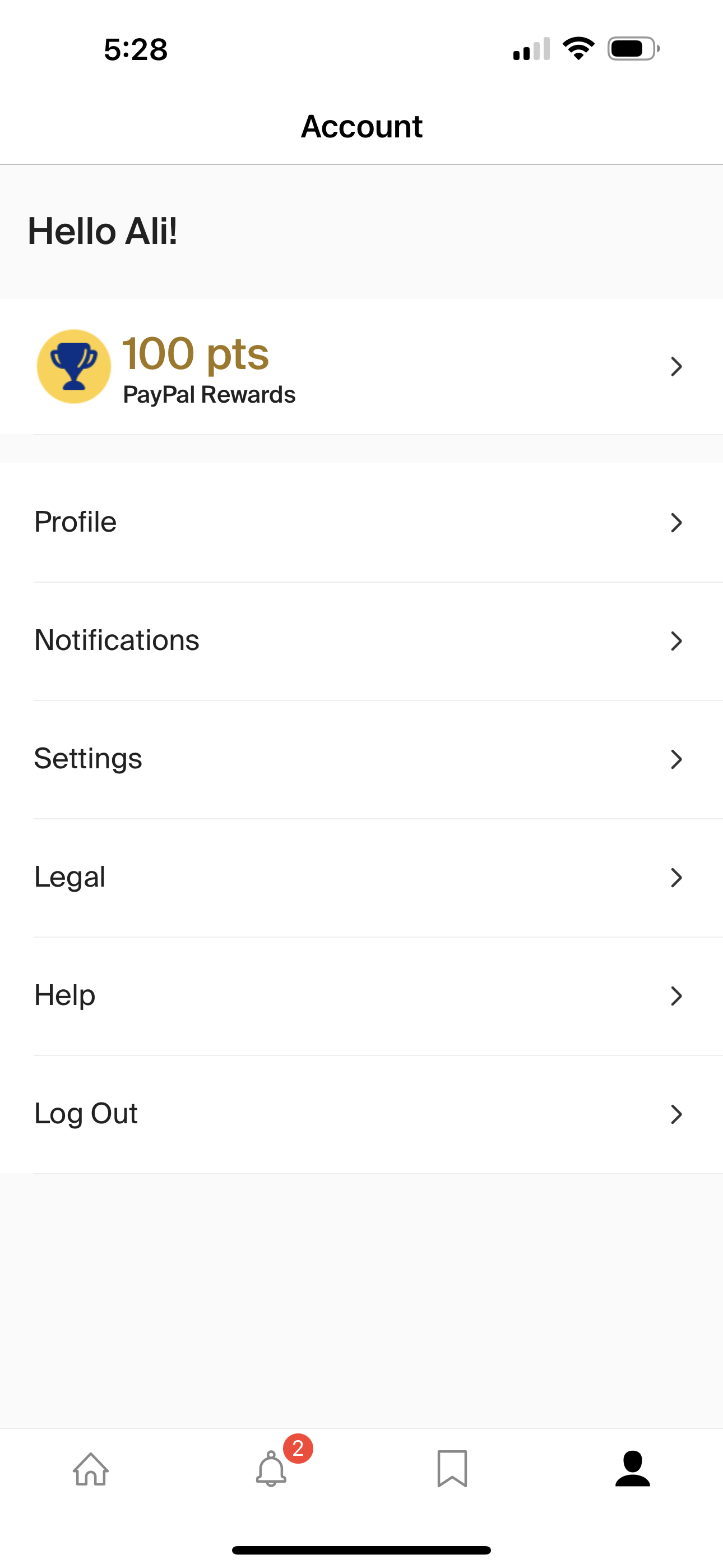723x1568 pixels.
Task: Expand the Profile row chevron
Action: tap(676, 522)
